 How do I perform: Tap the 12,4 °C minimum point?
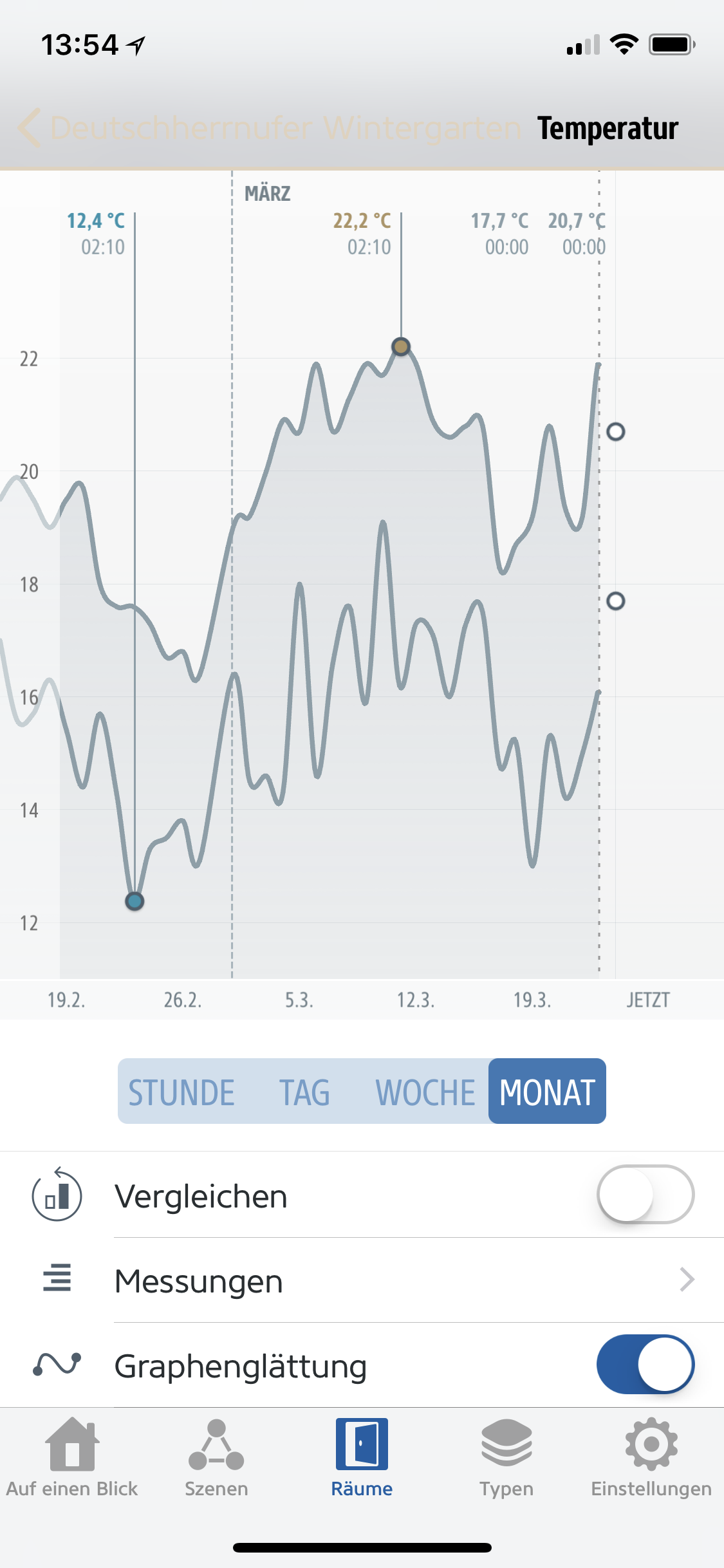point(135,901)
